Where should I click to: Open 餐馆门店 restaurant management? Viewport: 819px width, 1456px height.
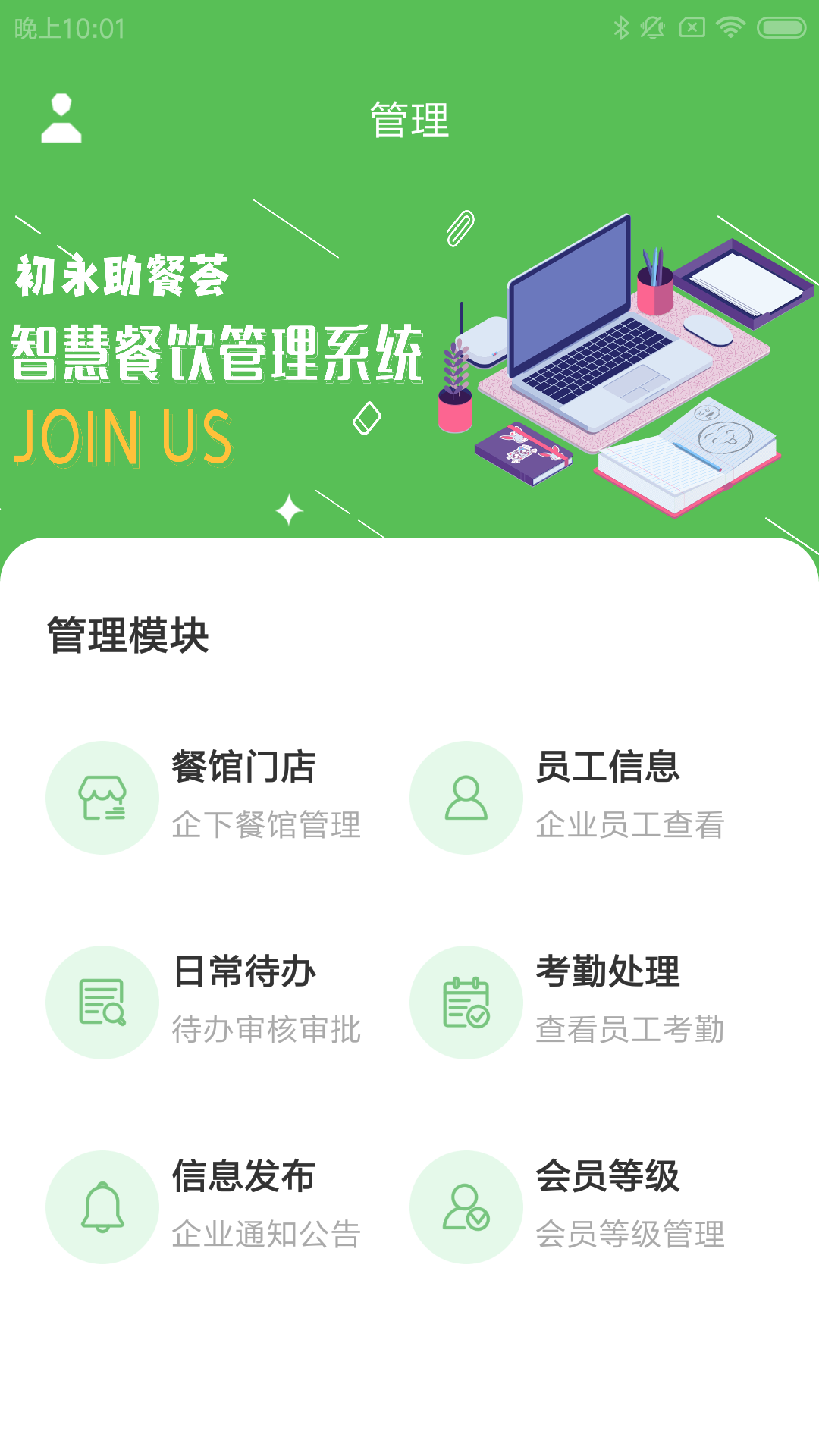(x=205, y=797)
